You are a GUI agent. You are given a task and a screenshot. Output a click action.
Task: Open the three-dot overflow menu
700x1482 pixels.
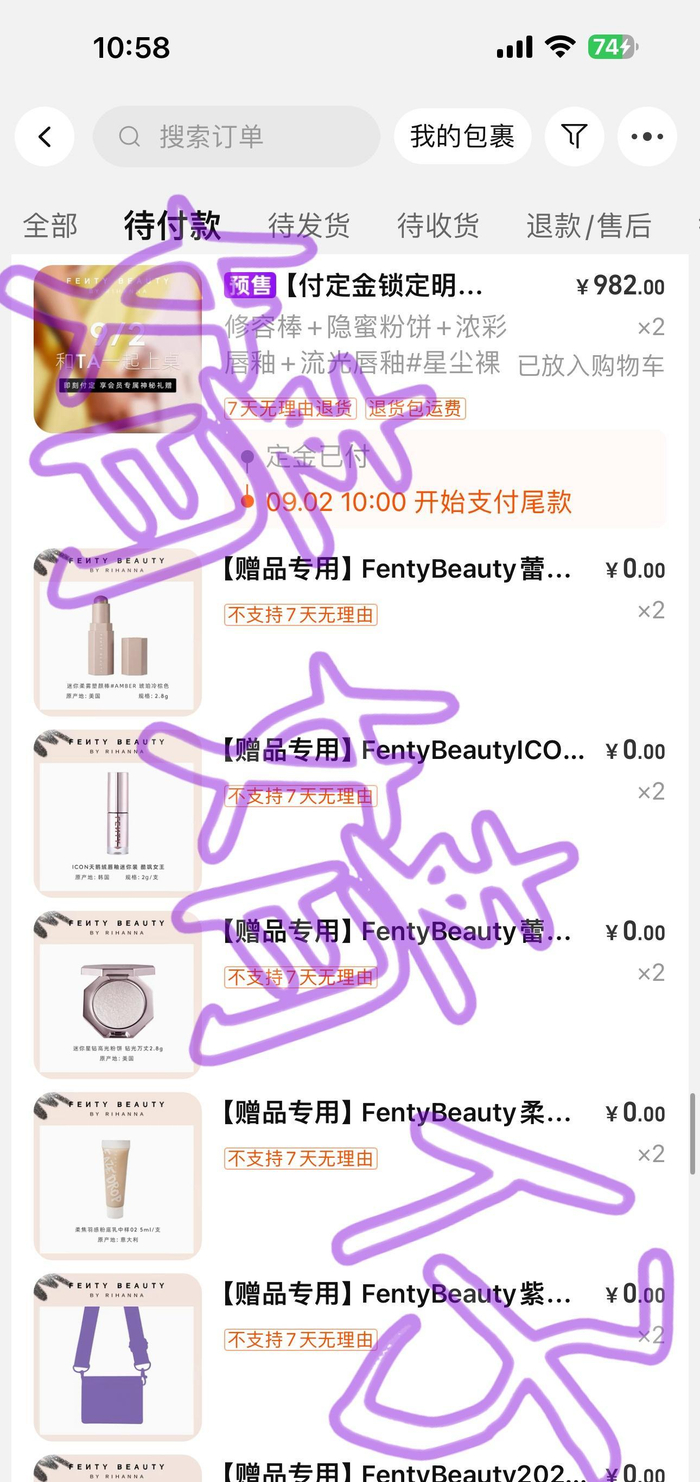pos(647,136)
